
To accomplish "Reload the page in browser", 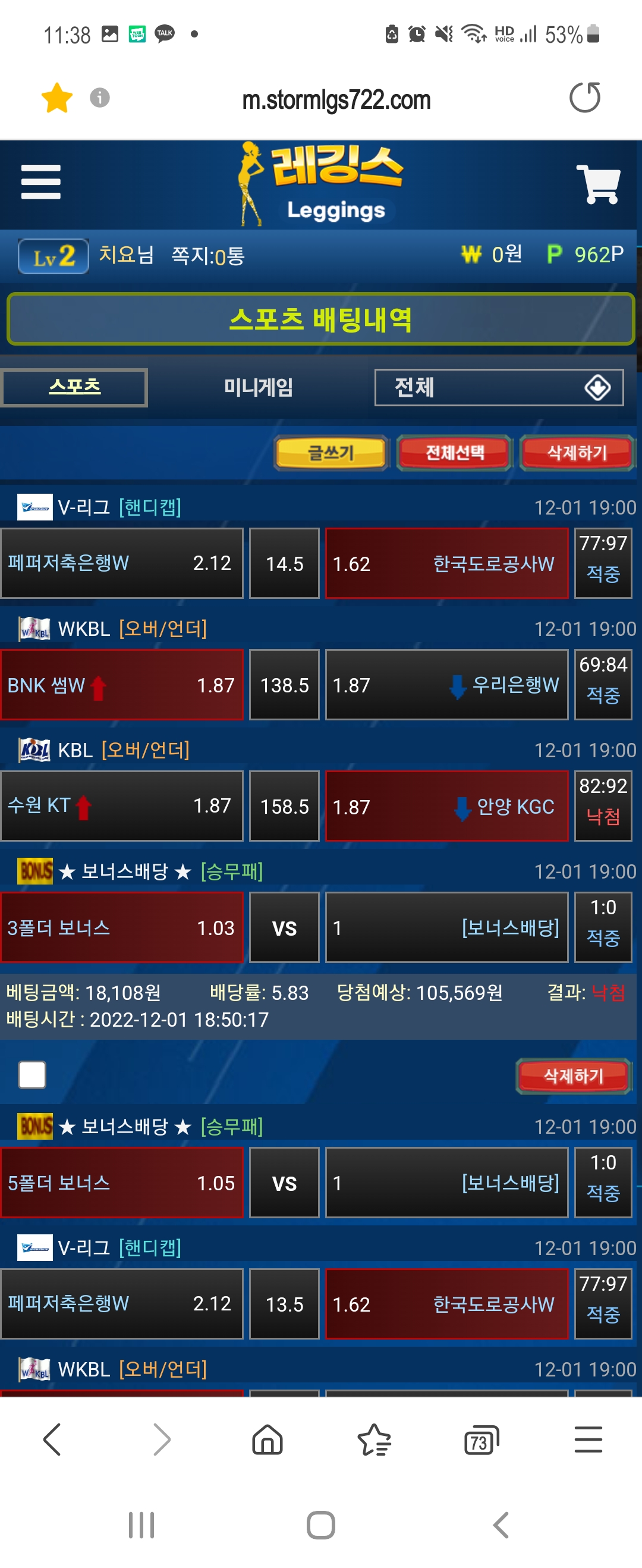I will pyautogui.click(x=584, y=98).
